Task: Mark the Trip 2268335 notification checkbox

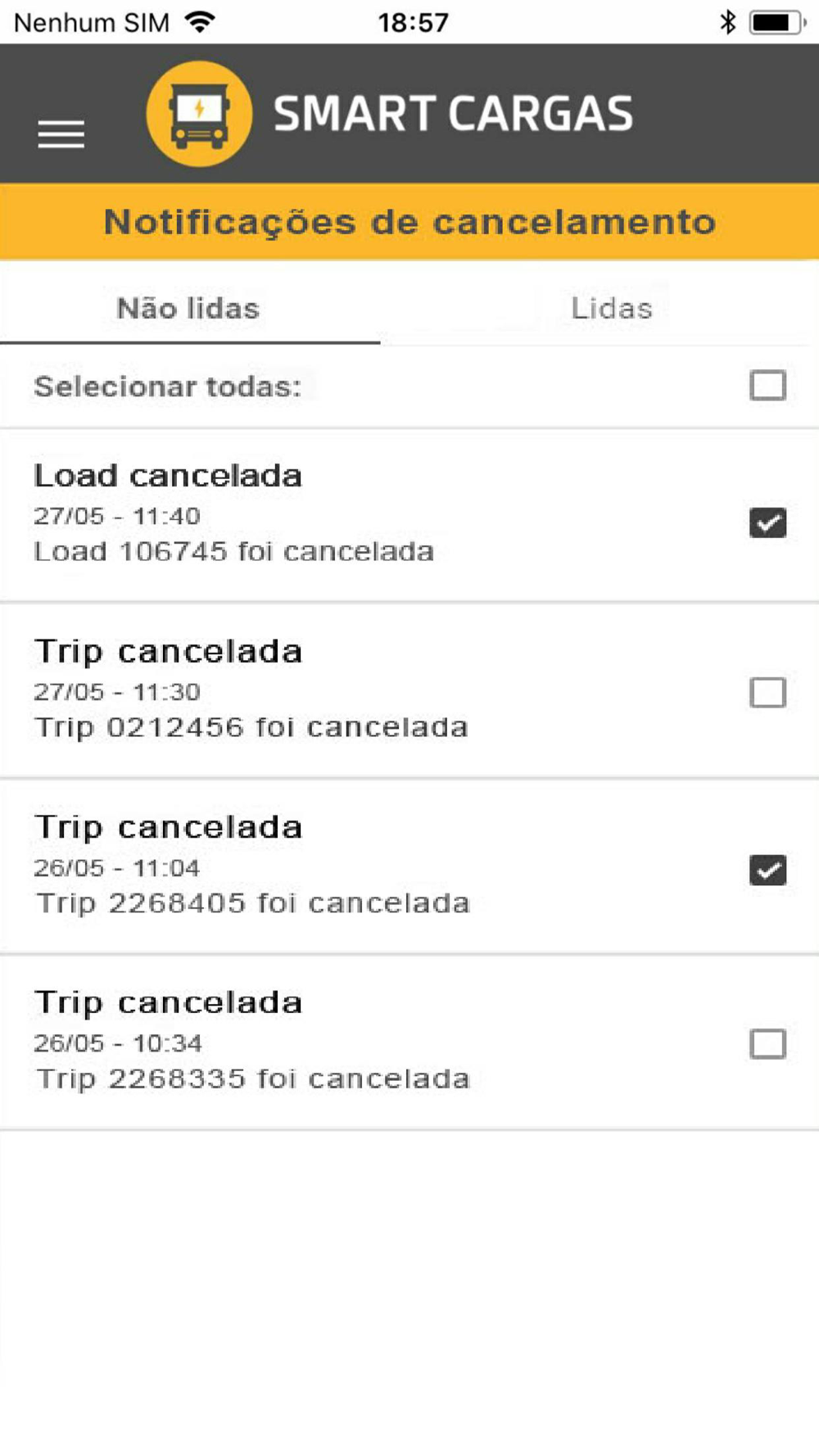Action: tap(767, 1044)
